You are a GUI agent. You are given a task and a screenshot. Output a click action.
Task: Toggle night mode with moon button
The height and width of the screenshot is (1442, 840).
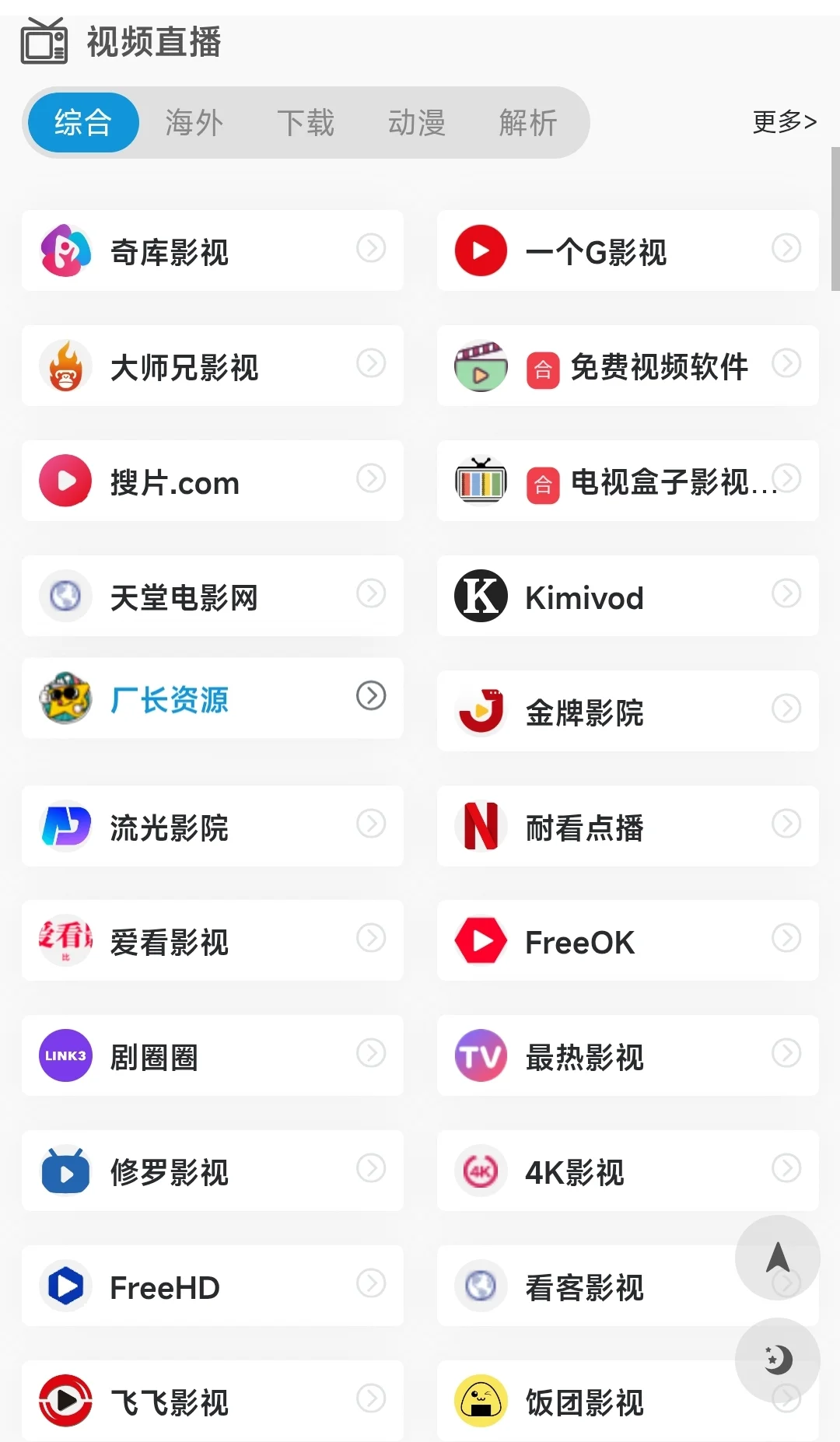(778, 1360)
